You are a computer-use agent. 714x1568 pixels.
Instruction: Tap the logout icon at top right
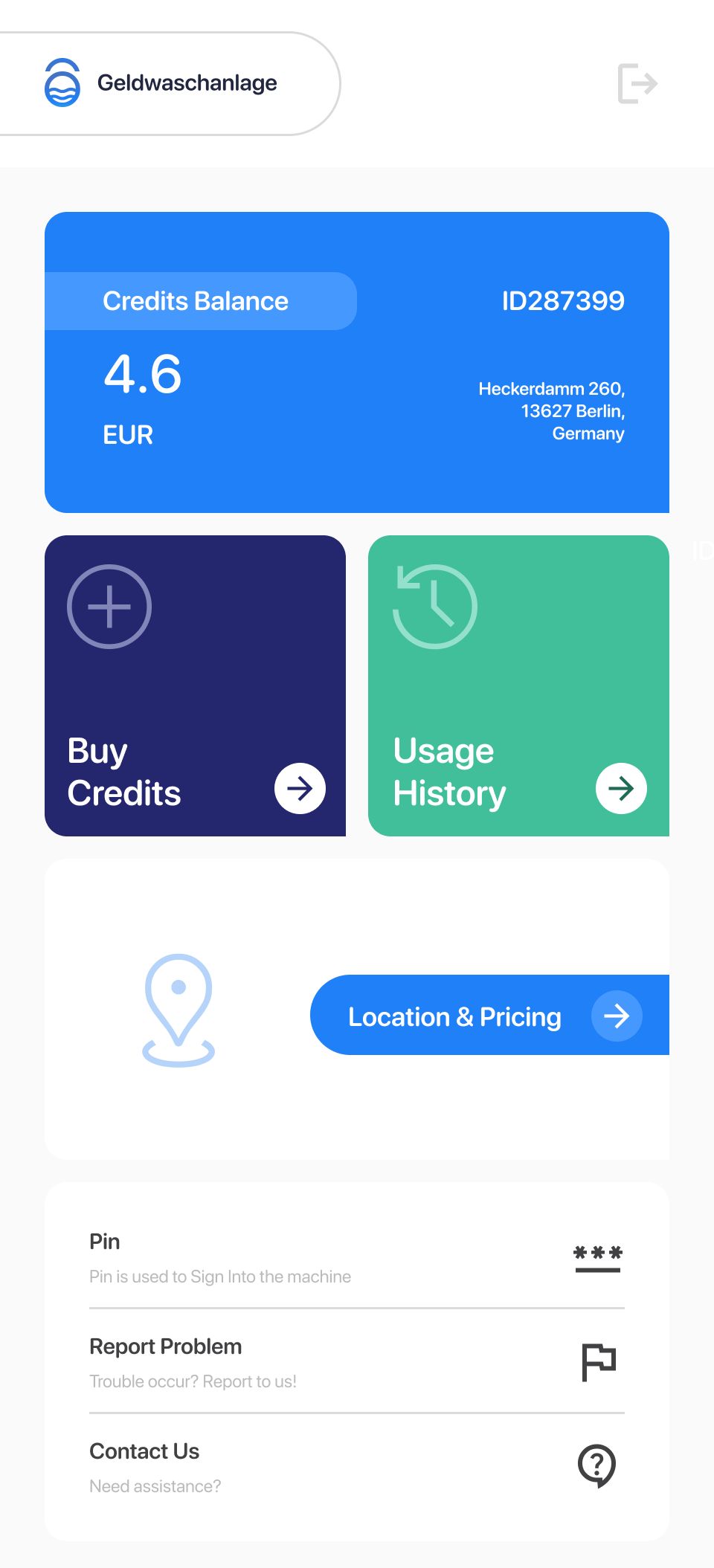(637, 83)
